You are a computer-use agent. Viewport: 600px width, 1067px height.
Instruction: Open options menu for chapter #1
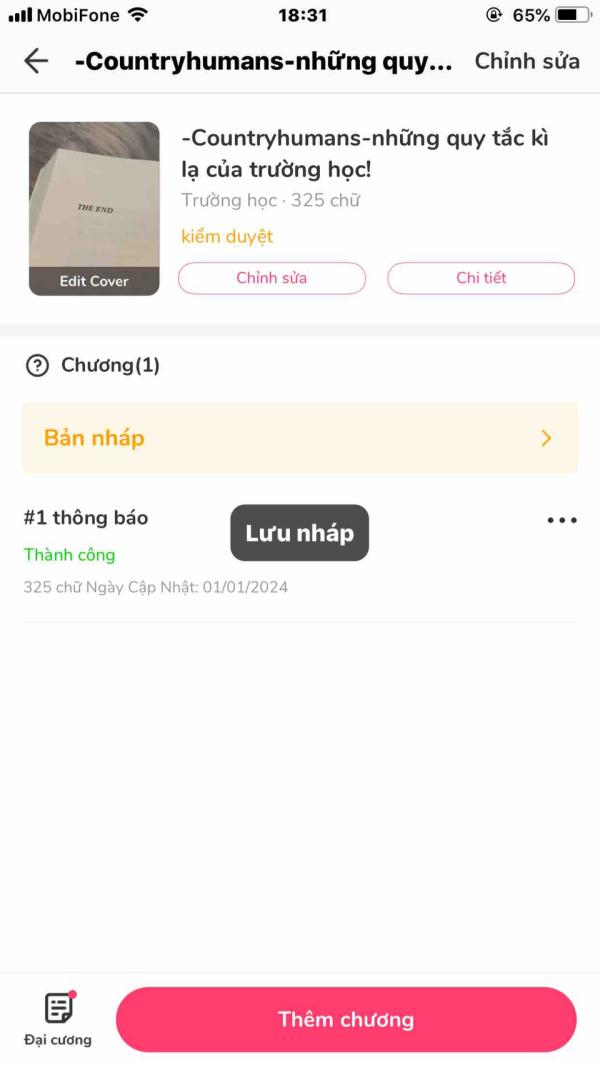[562, 520]
